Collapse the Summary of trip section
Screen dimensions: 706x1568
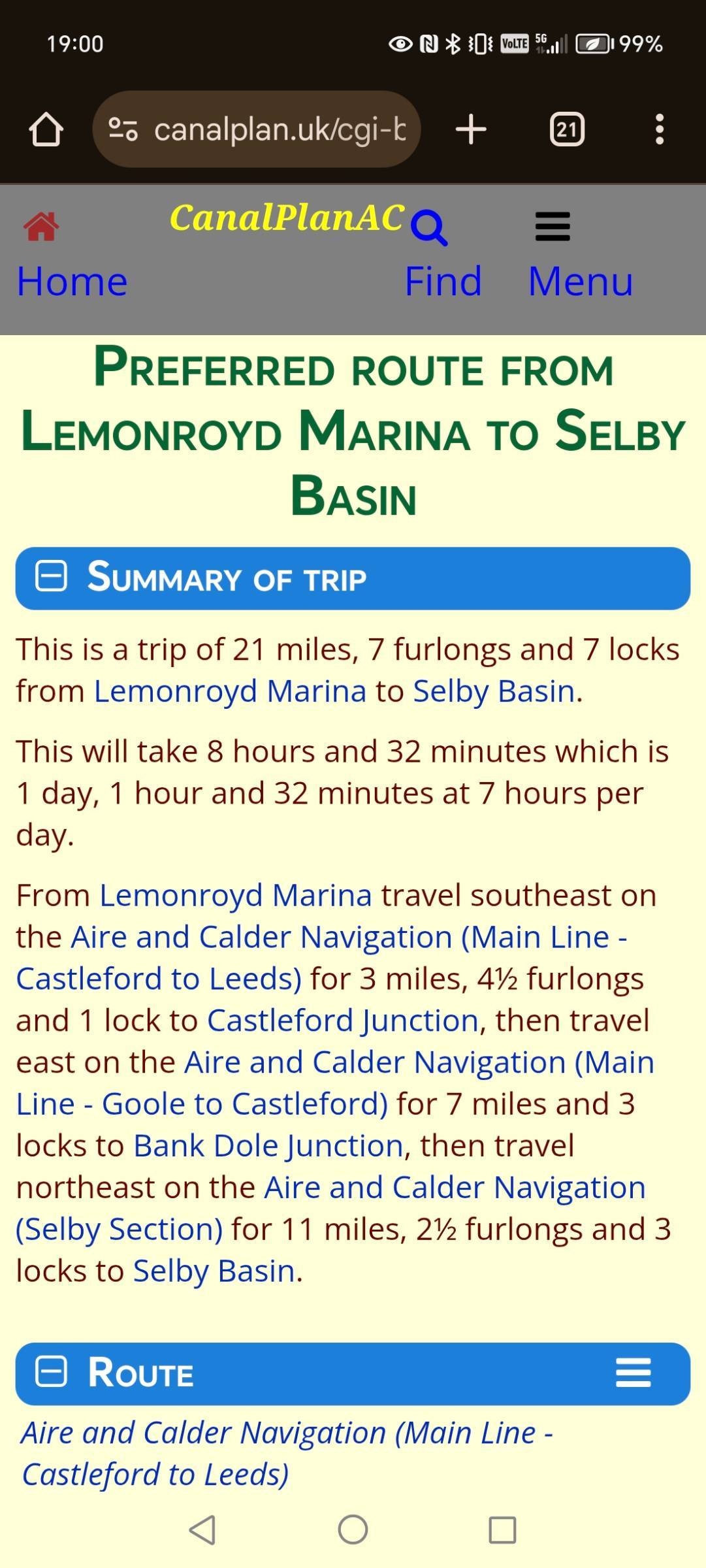51,578
